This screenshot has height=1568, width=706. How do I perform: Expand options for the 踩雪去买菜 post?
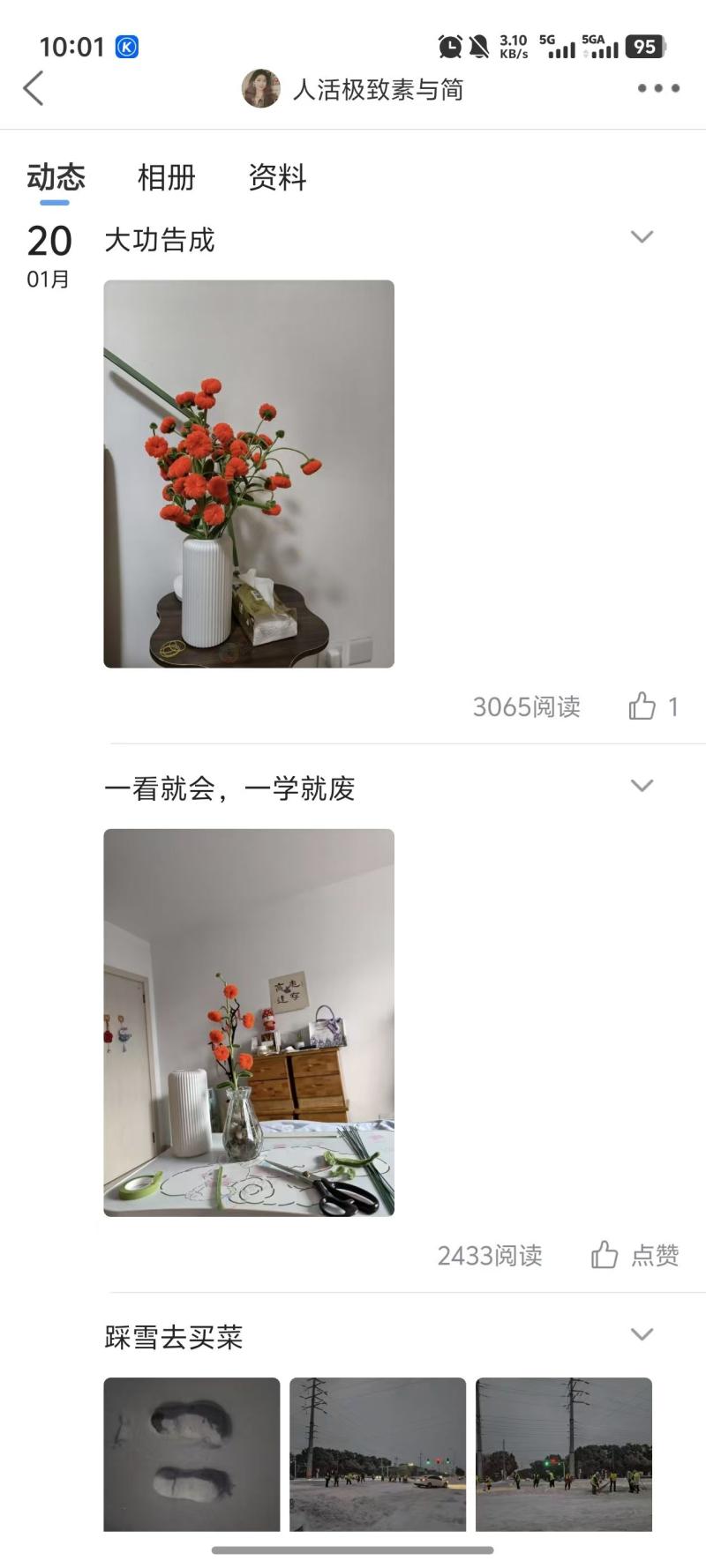[642, 1334]
